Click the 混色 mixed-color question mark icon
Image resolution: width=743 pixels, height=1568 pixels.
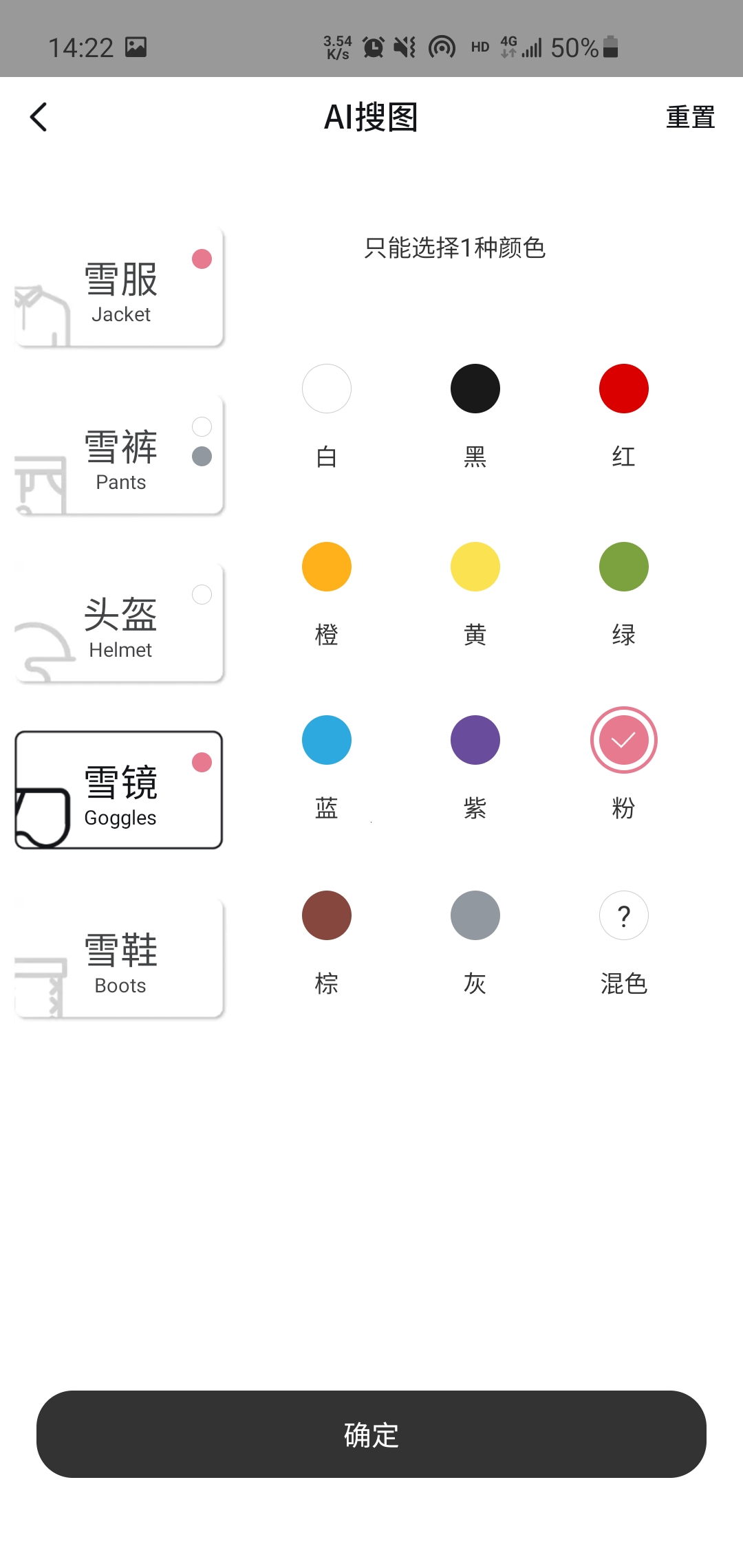click(x=623, y=915)
